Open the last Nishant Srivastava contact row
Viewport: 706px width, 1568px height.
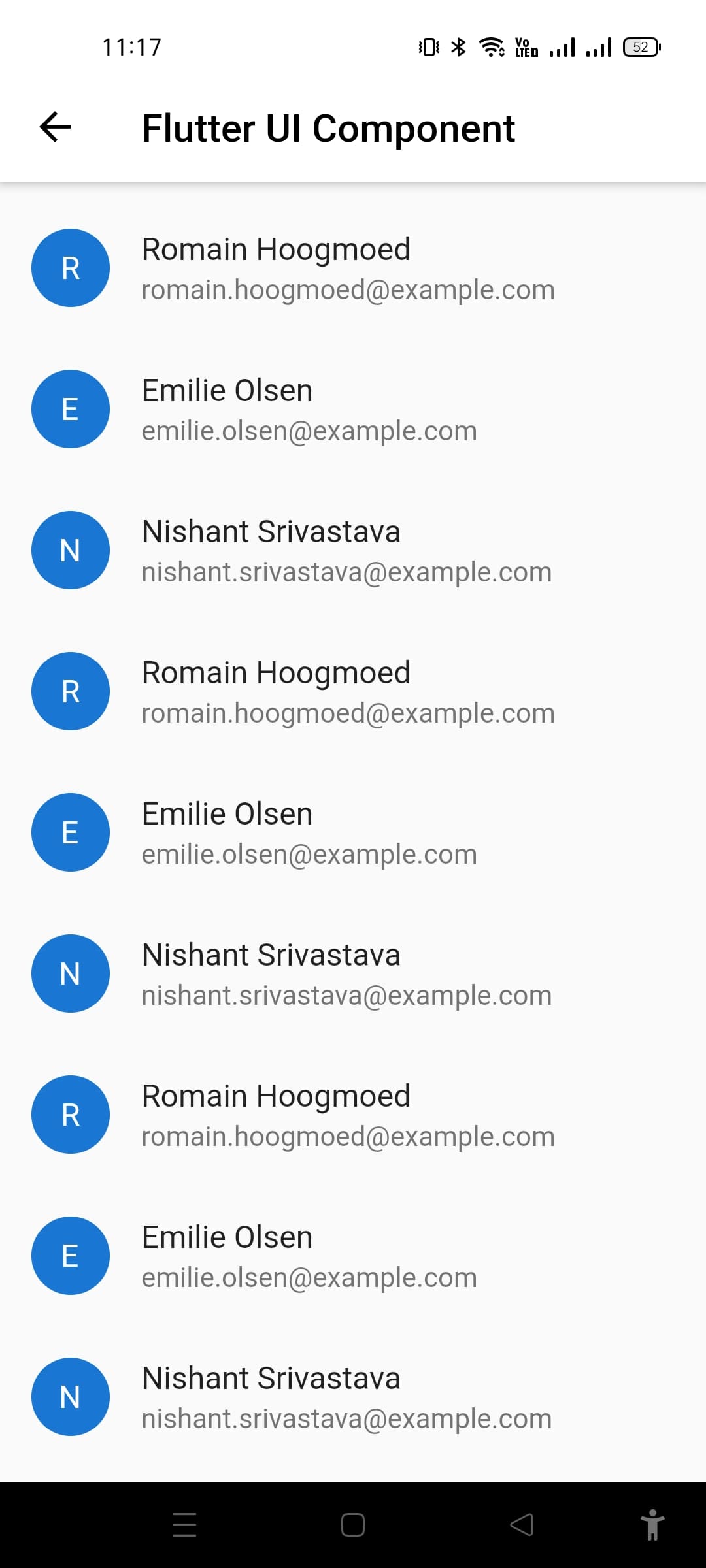pyautogui.click(x=353, y=1397)
